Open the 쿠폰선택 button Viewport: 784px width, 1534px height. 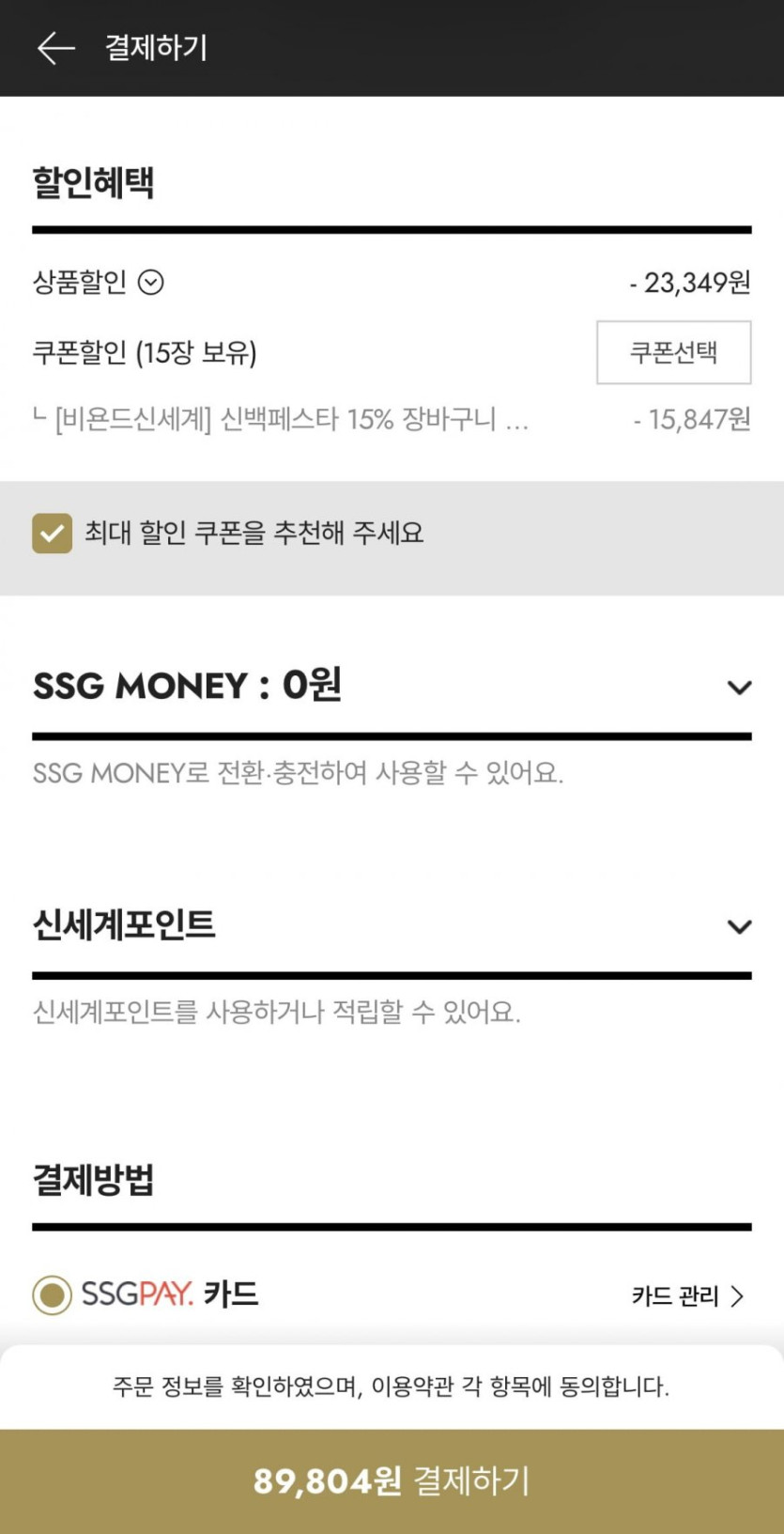[x=673, y=352]
